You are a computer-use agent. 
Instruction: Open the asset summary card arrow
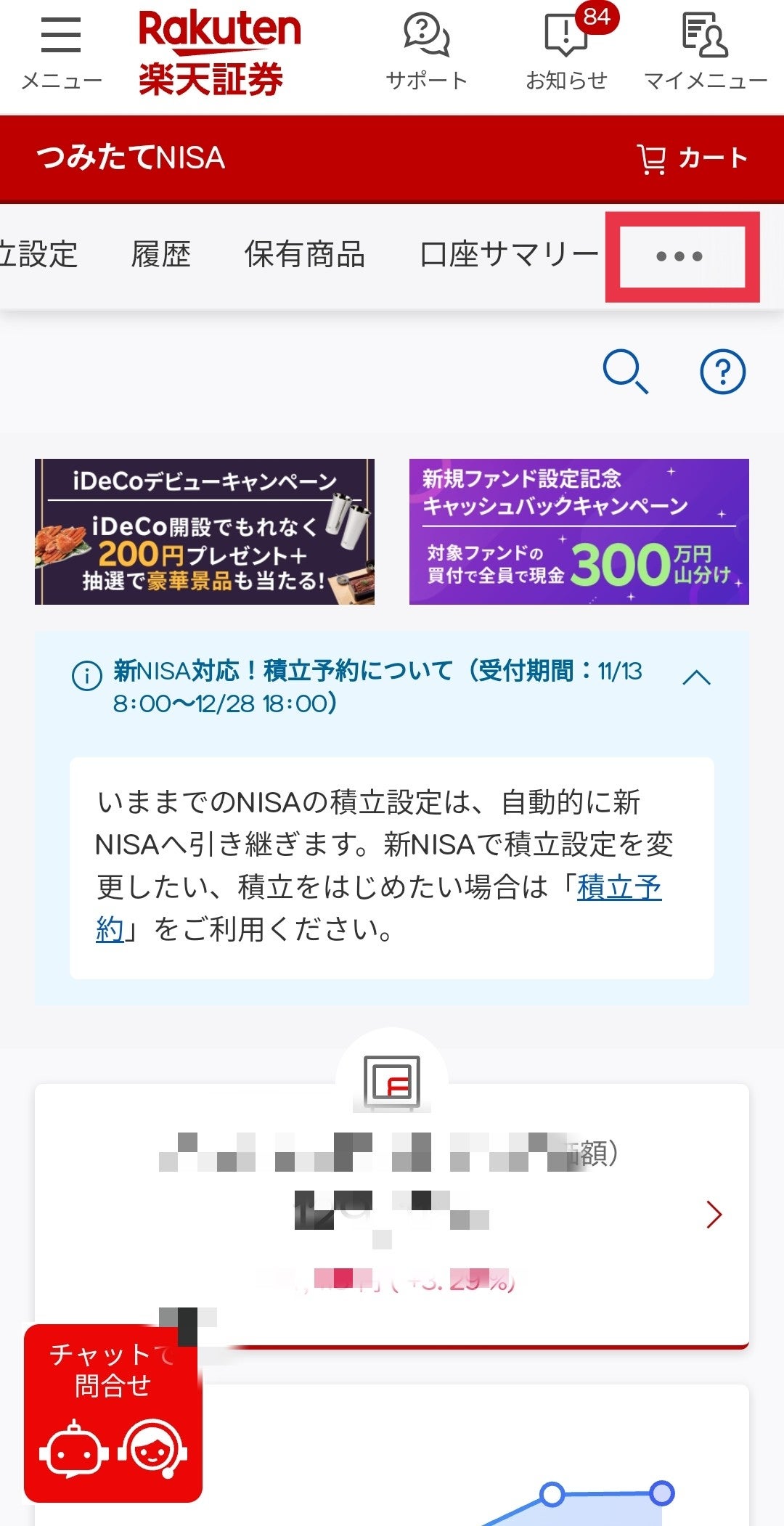coord(714,1215)
